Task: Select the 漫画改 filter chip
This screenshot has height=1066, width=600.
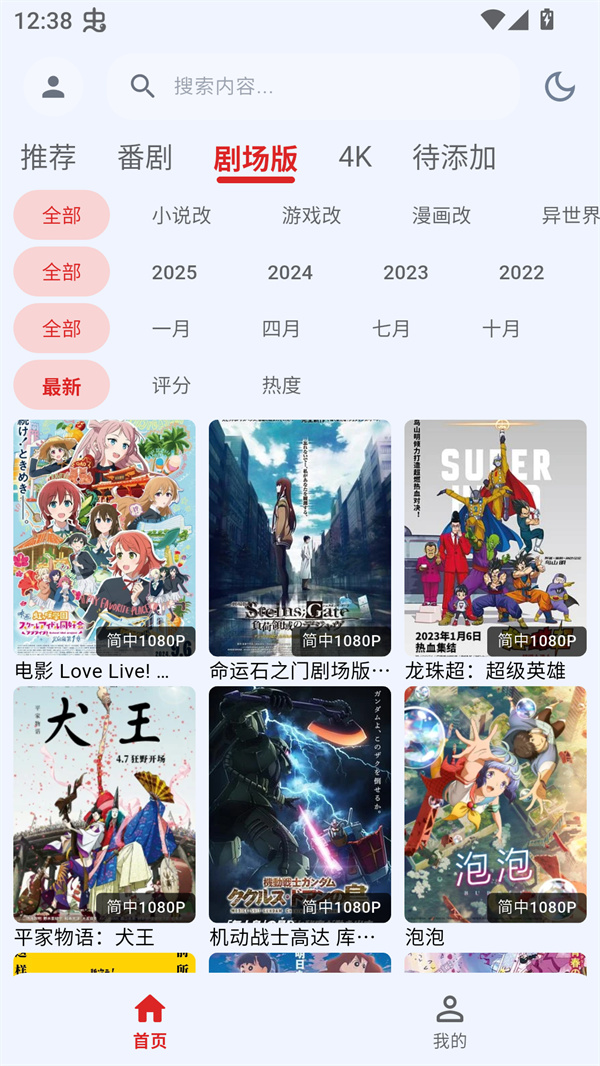Action: pos(441,215)
